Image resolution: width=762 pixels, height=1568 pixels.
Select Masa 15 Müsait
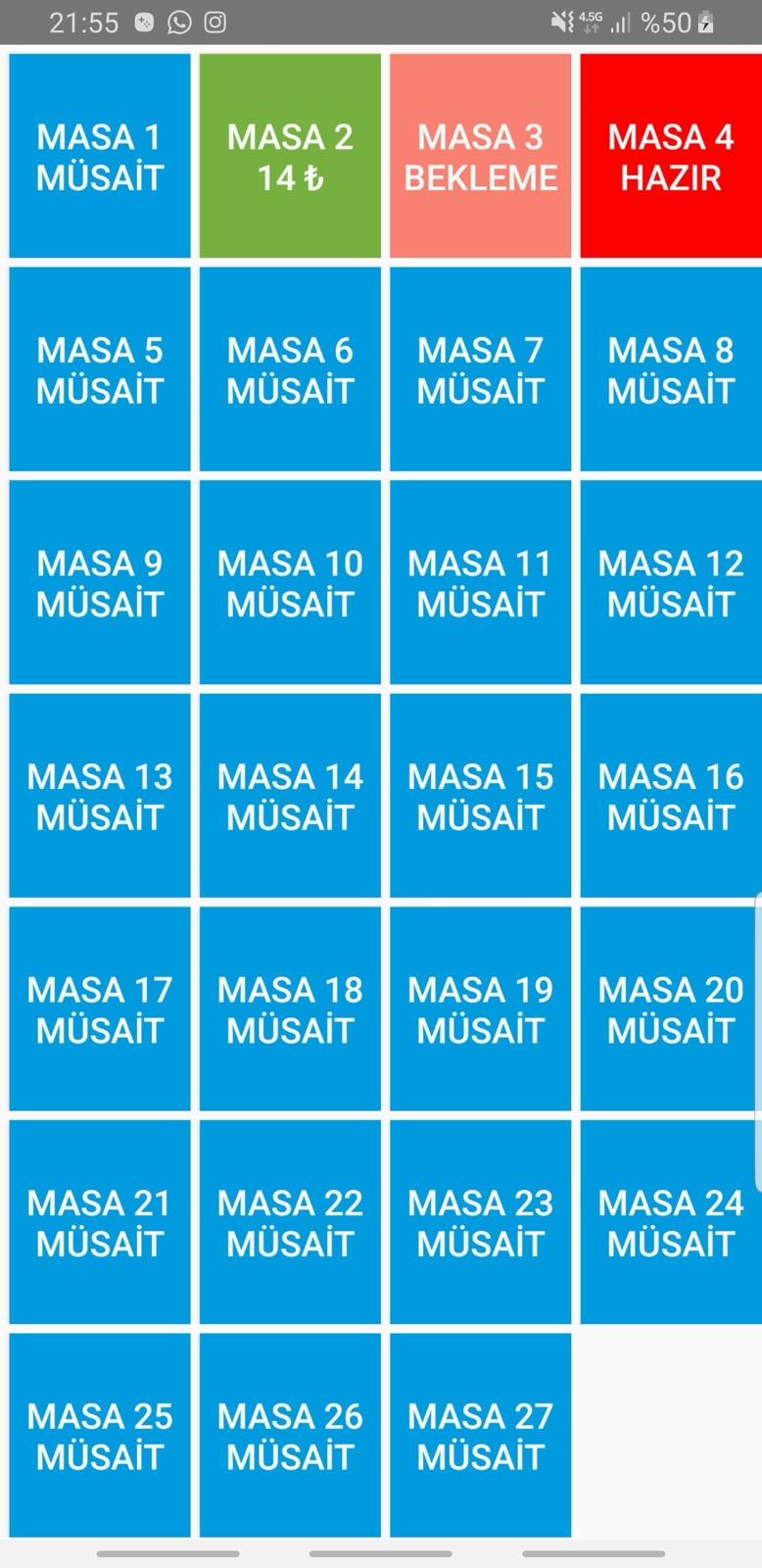point(480,796)
